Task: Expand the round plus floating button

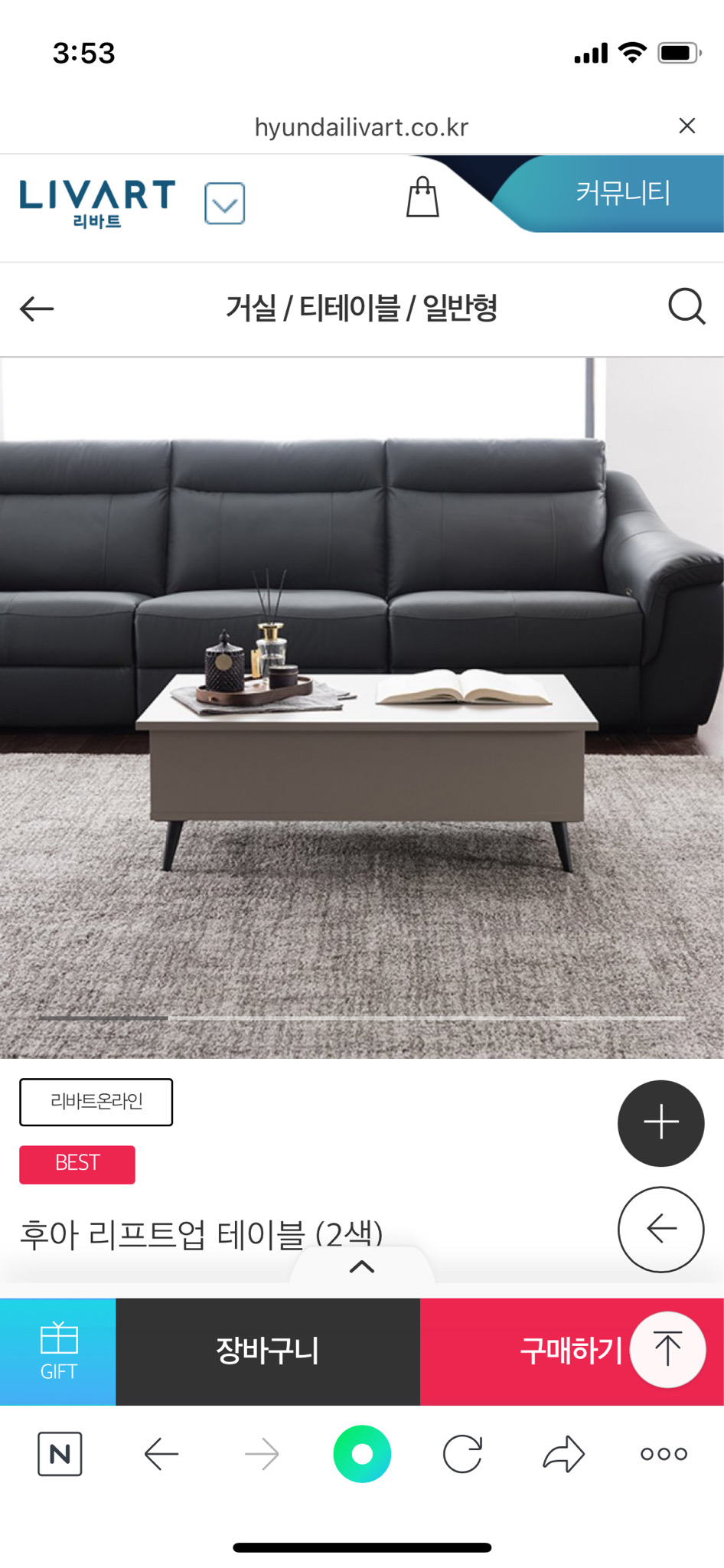Action: click(660, 1123)
